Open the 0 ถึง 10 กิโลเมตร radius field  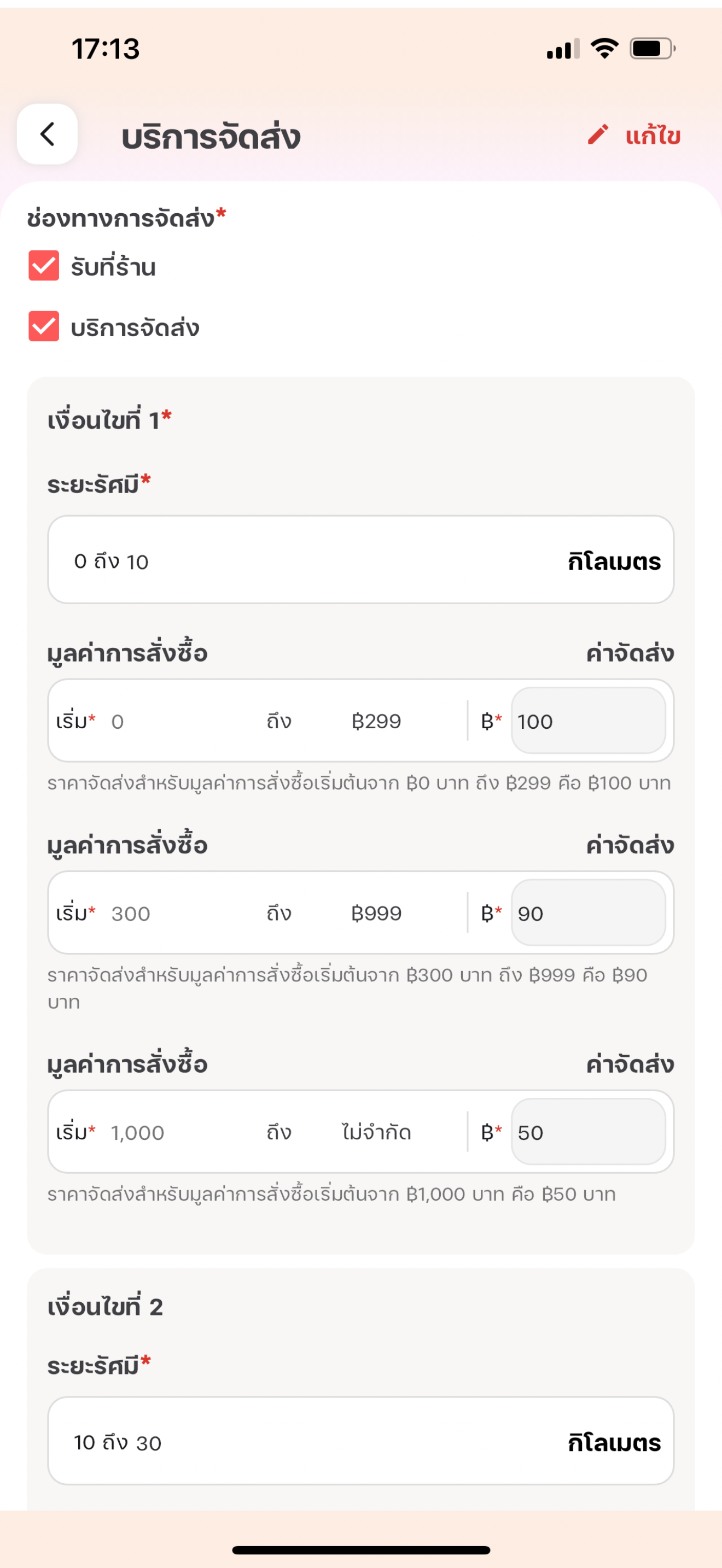(361, 560)
